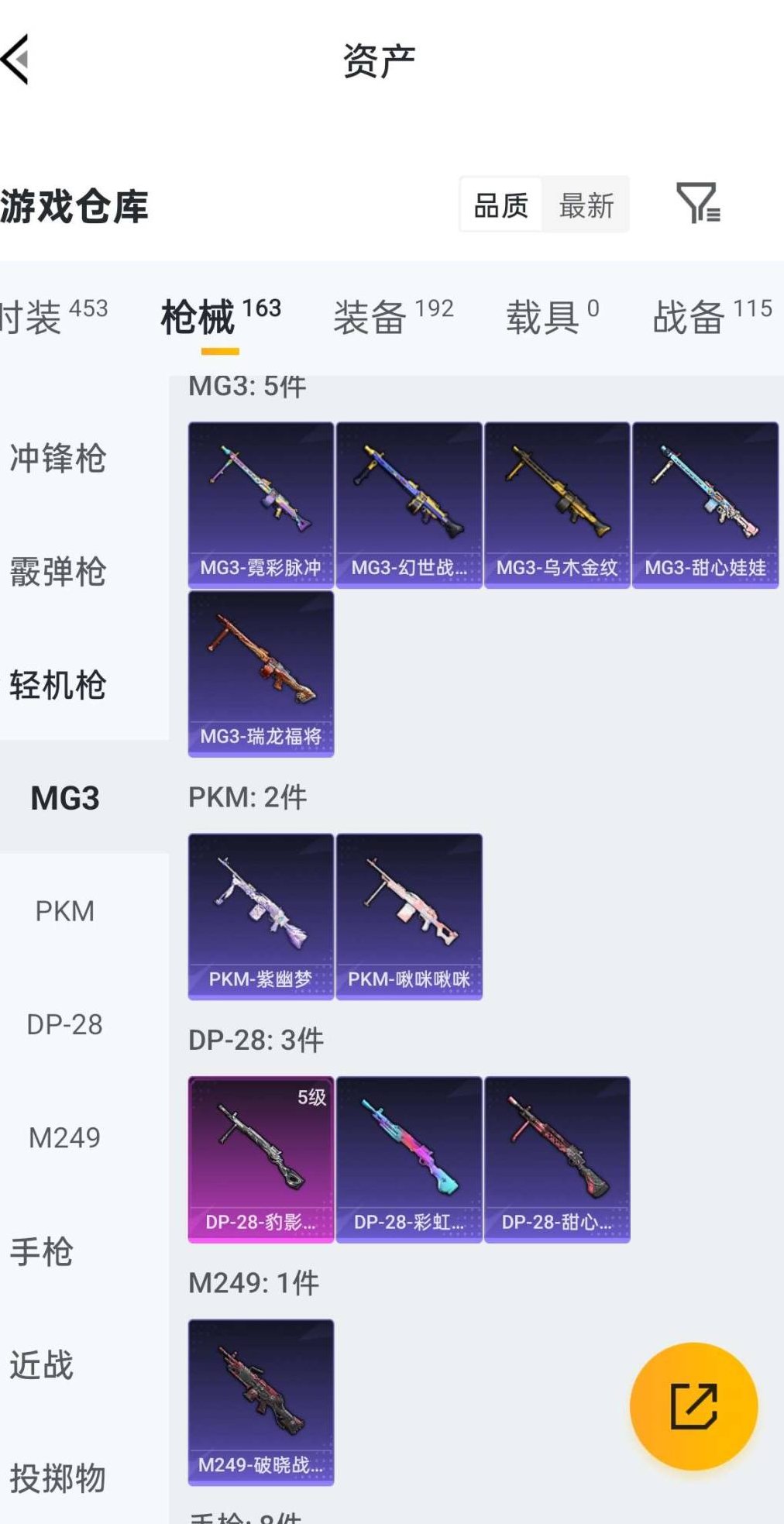The image size is (784, 1524).
Task: Select 冲锋枪 in the side list
Action: 58,458
